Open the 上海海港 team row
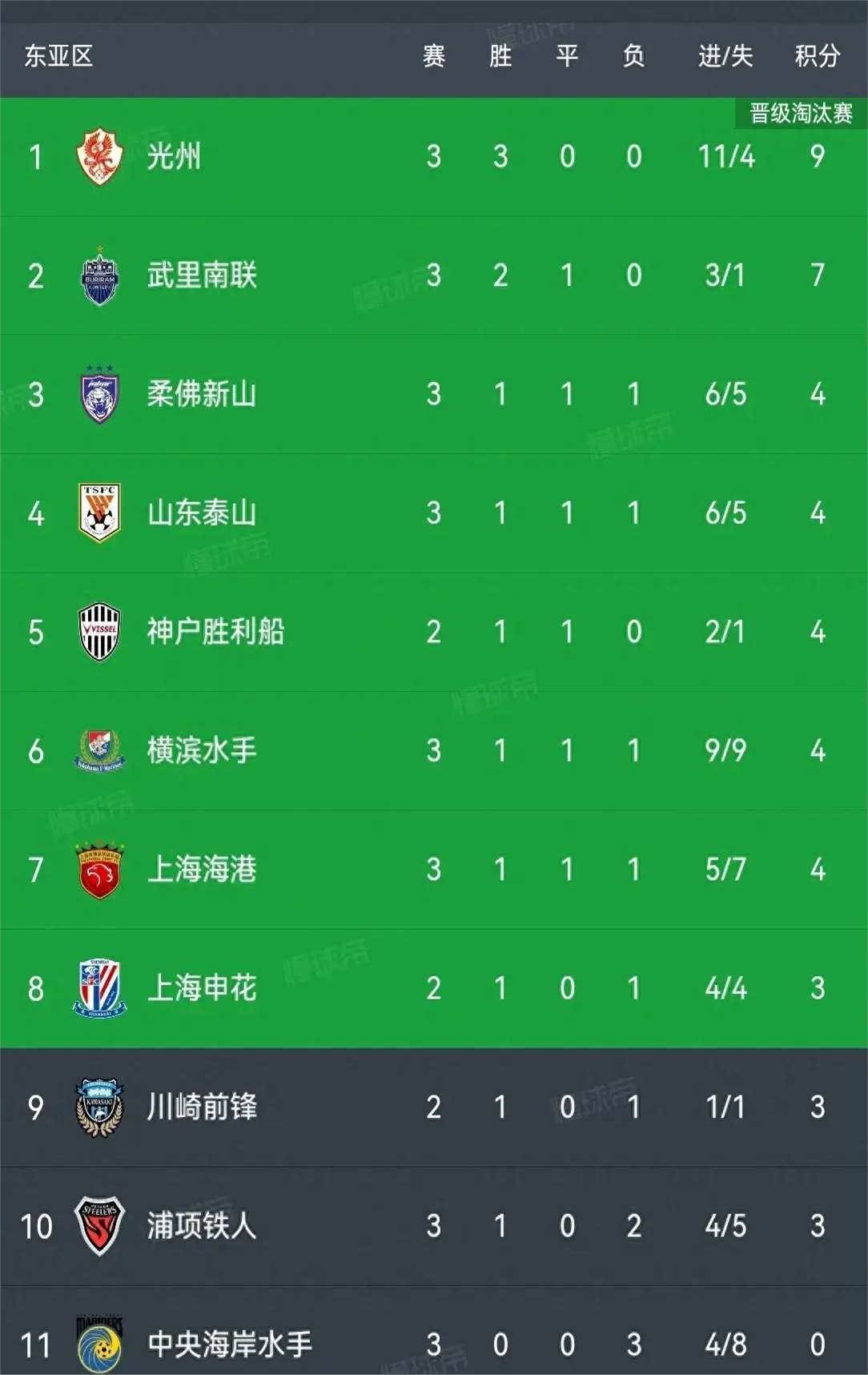The height and width of the screenshot is (1375, 868). (x=434, y=870)
